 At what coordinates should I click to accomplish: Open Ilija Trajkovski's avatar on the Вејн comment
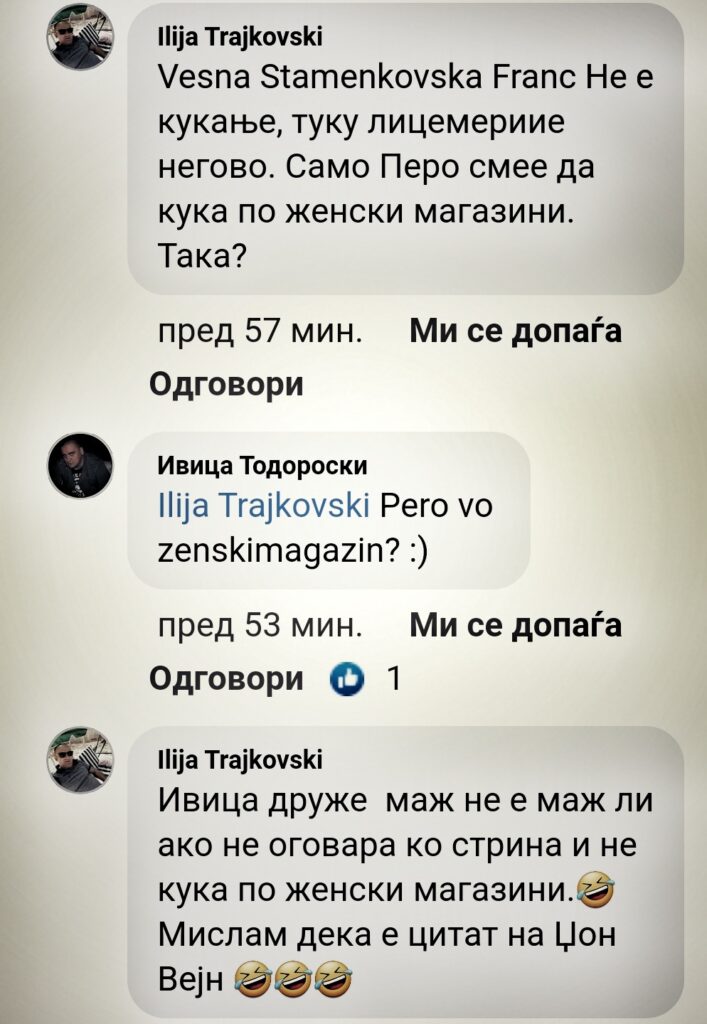pos(80,760)
